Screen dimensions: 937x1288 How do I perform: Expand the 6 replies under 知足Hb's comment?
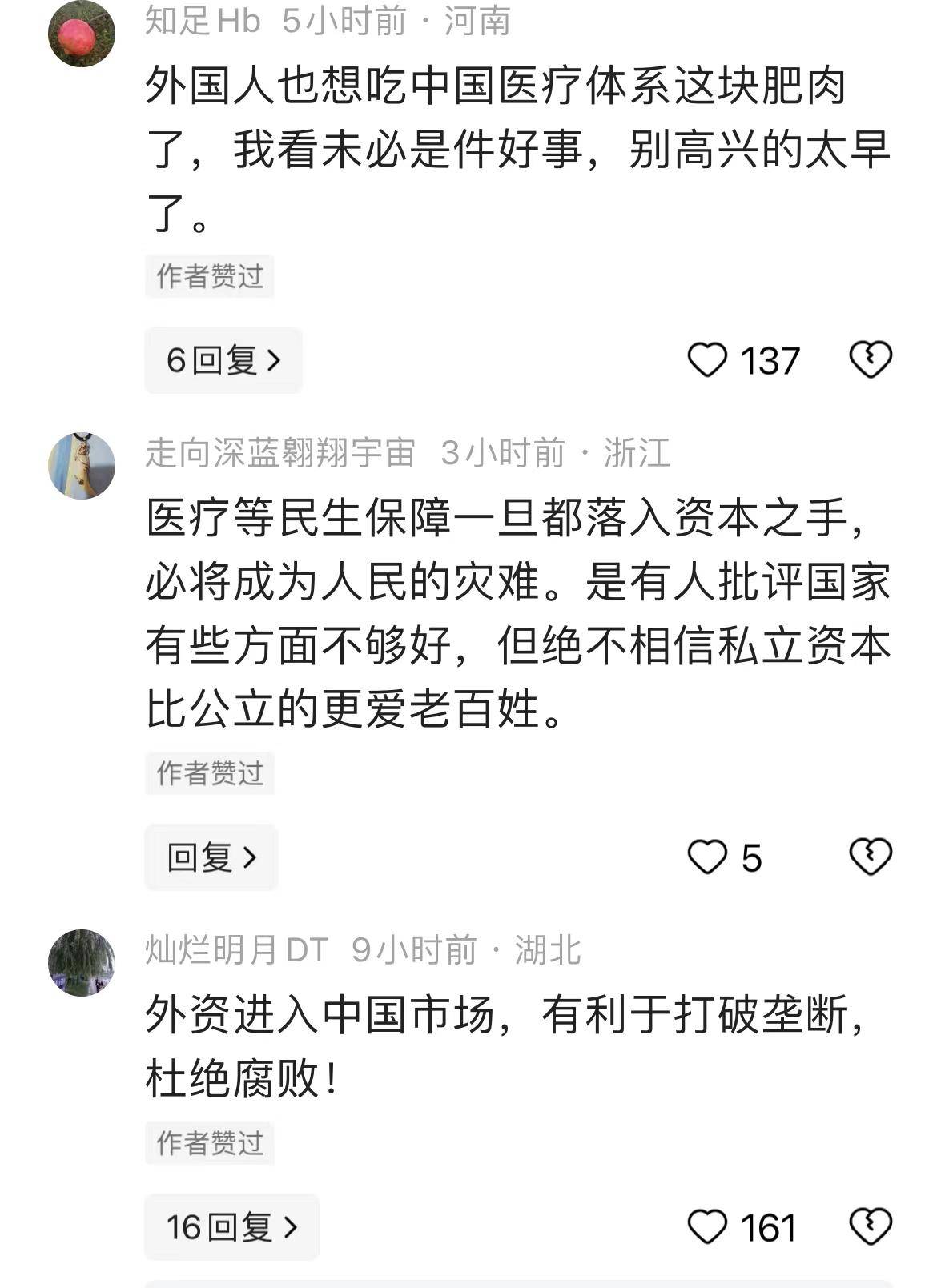(x=223, y=360)
